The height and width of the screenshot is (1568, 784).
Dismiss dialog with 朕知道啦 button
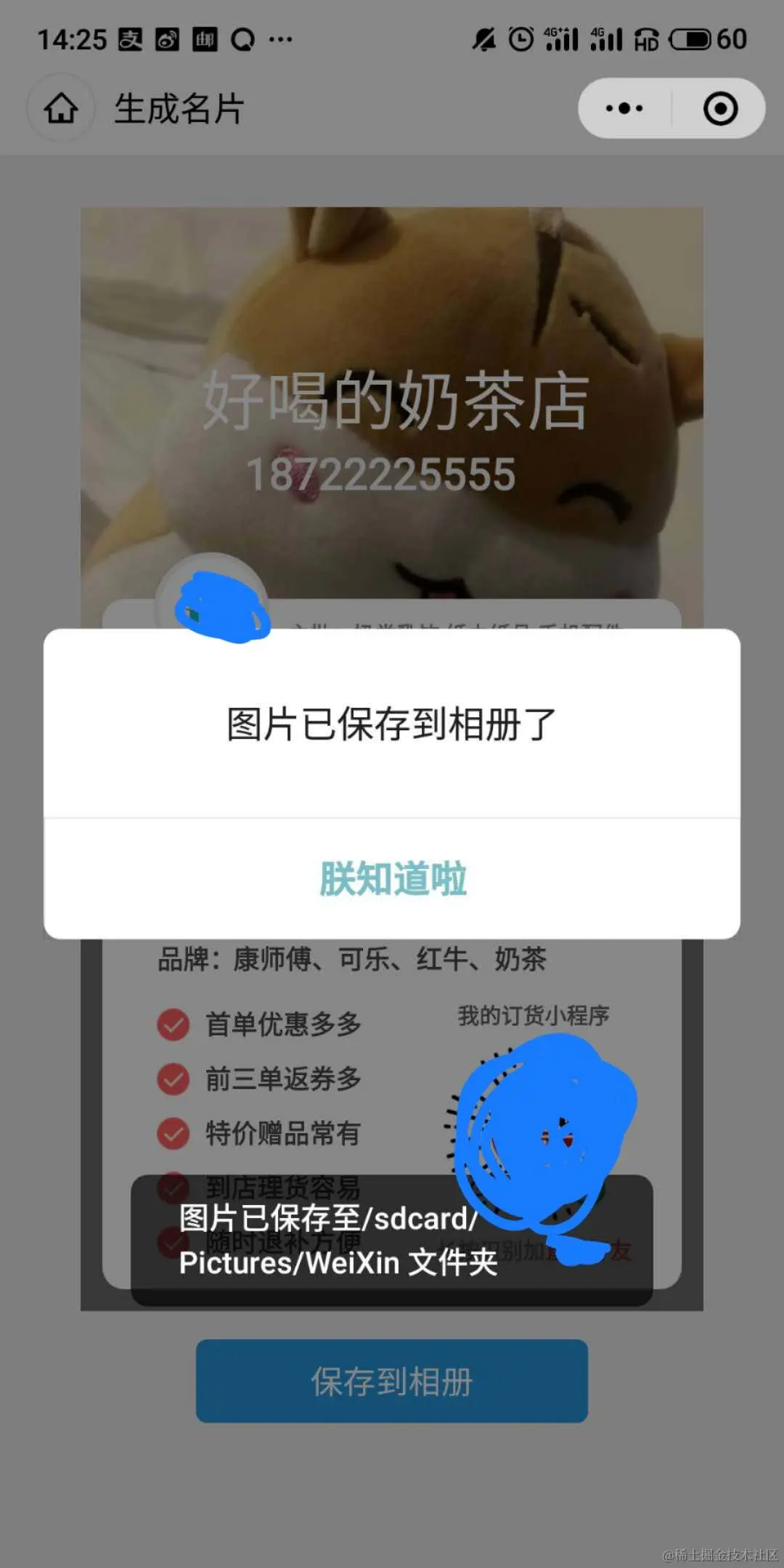392,879
